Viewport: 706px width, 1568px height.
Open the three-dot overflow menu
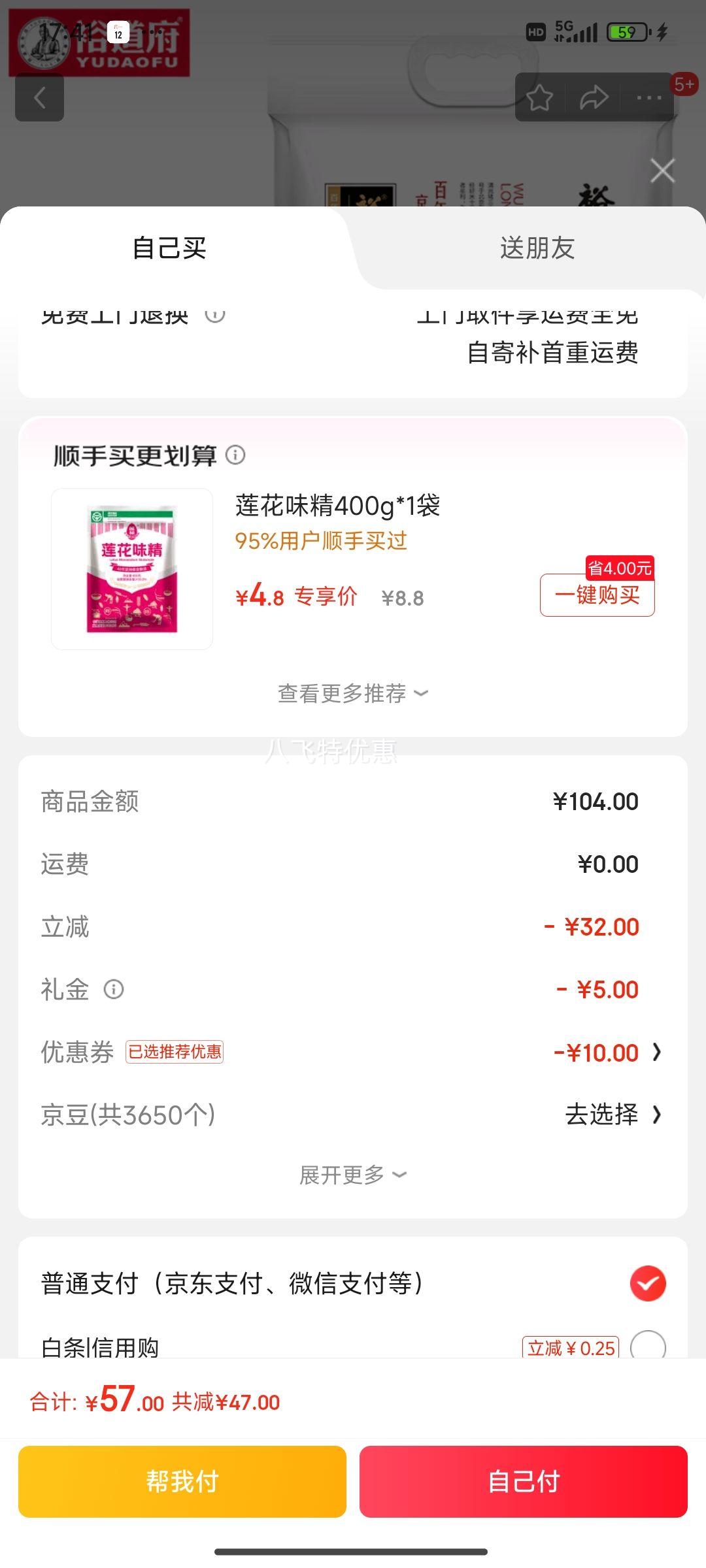(x=649, y=98)
